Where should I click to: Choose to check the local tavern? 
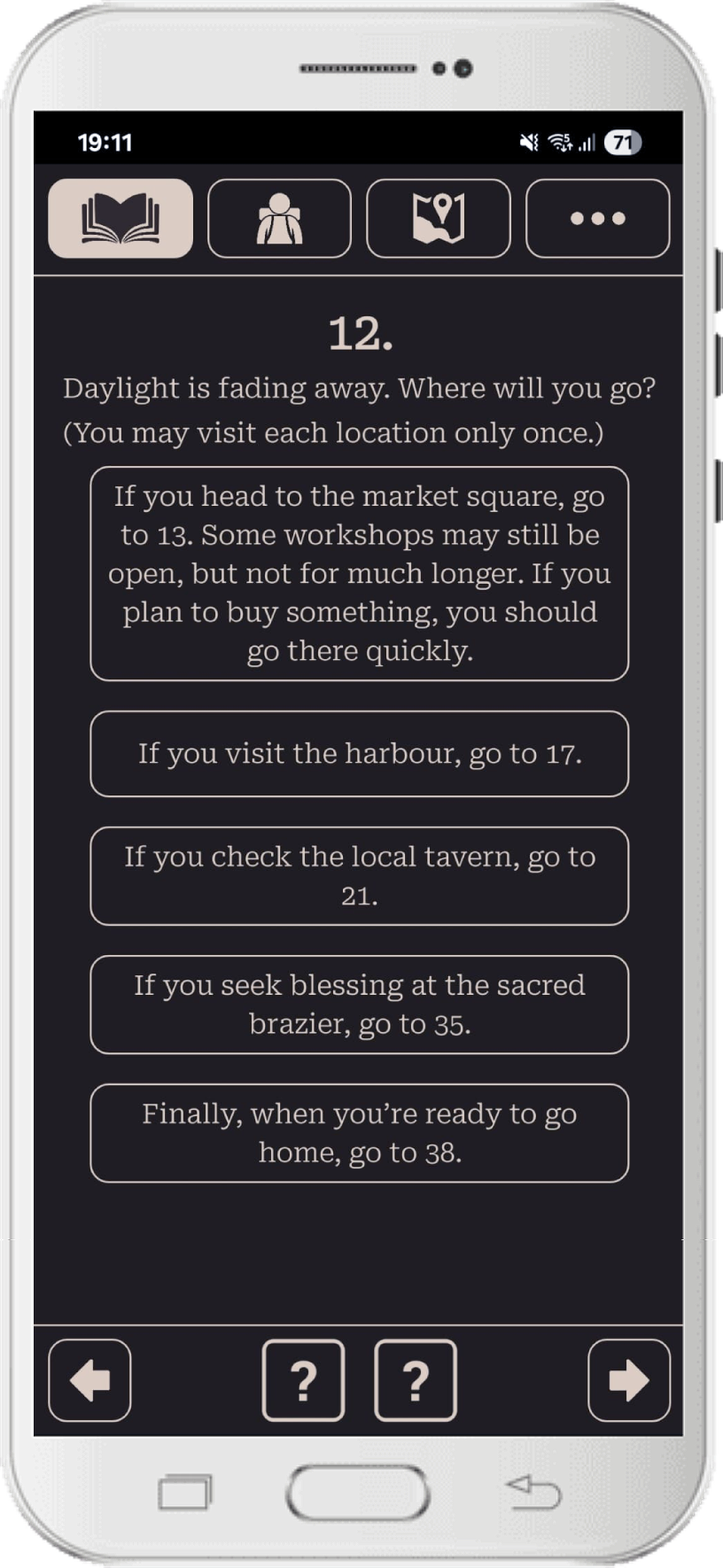359,876
